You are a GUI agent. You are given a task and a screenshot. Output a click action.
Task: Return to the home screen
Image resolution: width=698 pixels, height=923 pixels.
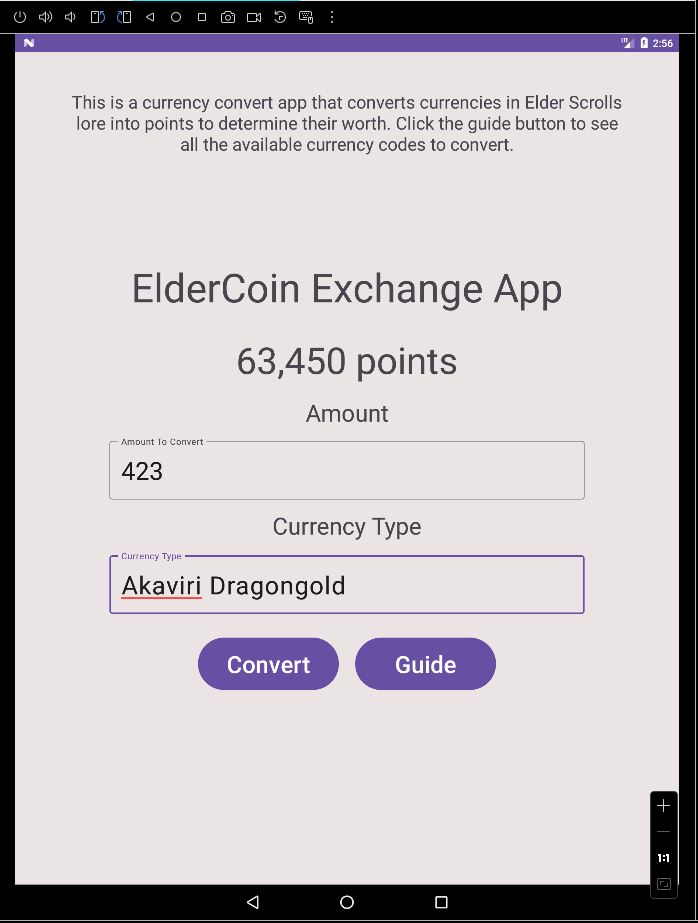tap(347, 902)
